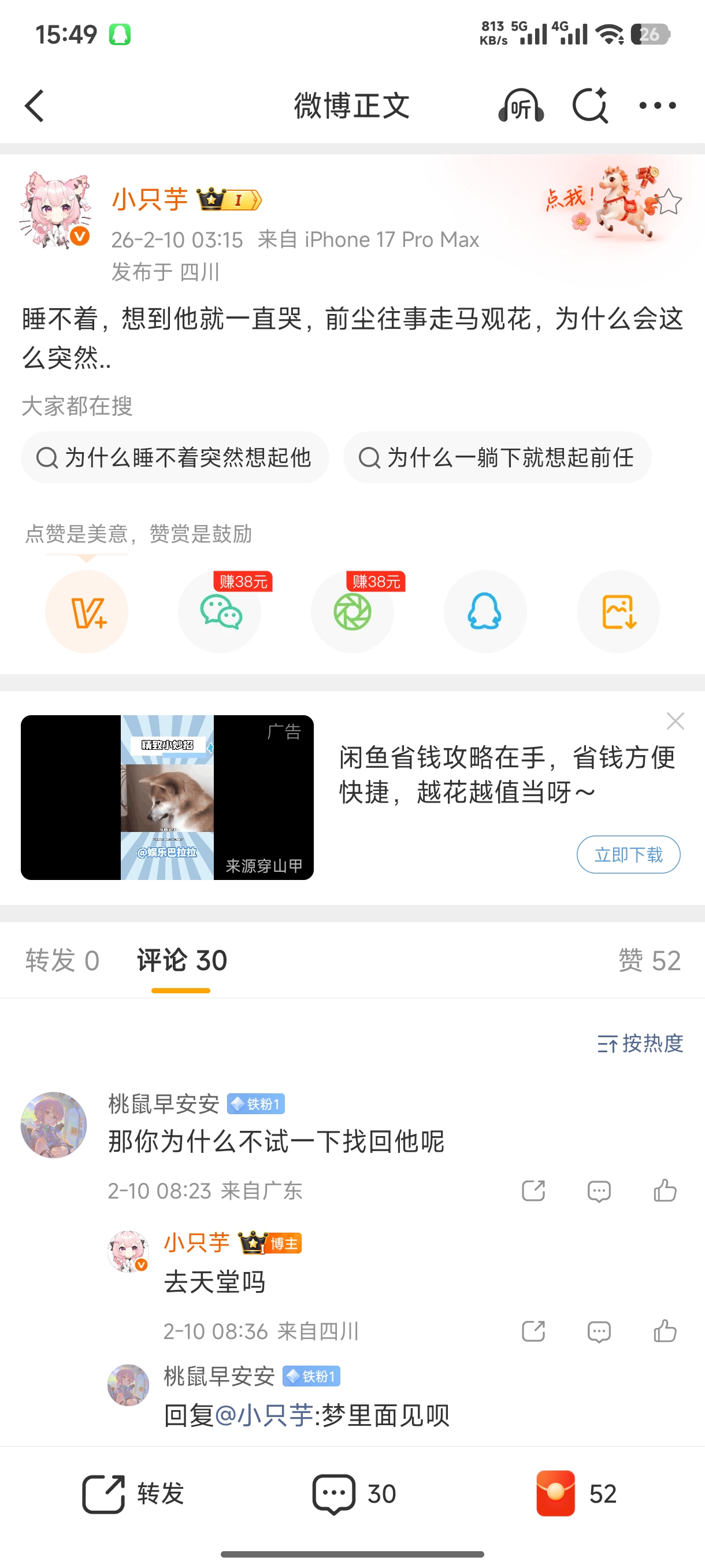Tap 立即下载 on the 闲鱼 ad
Screen dimensions: 705x1568
tap(628, 855)
